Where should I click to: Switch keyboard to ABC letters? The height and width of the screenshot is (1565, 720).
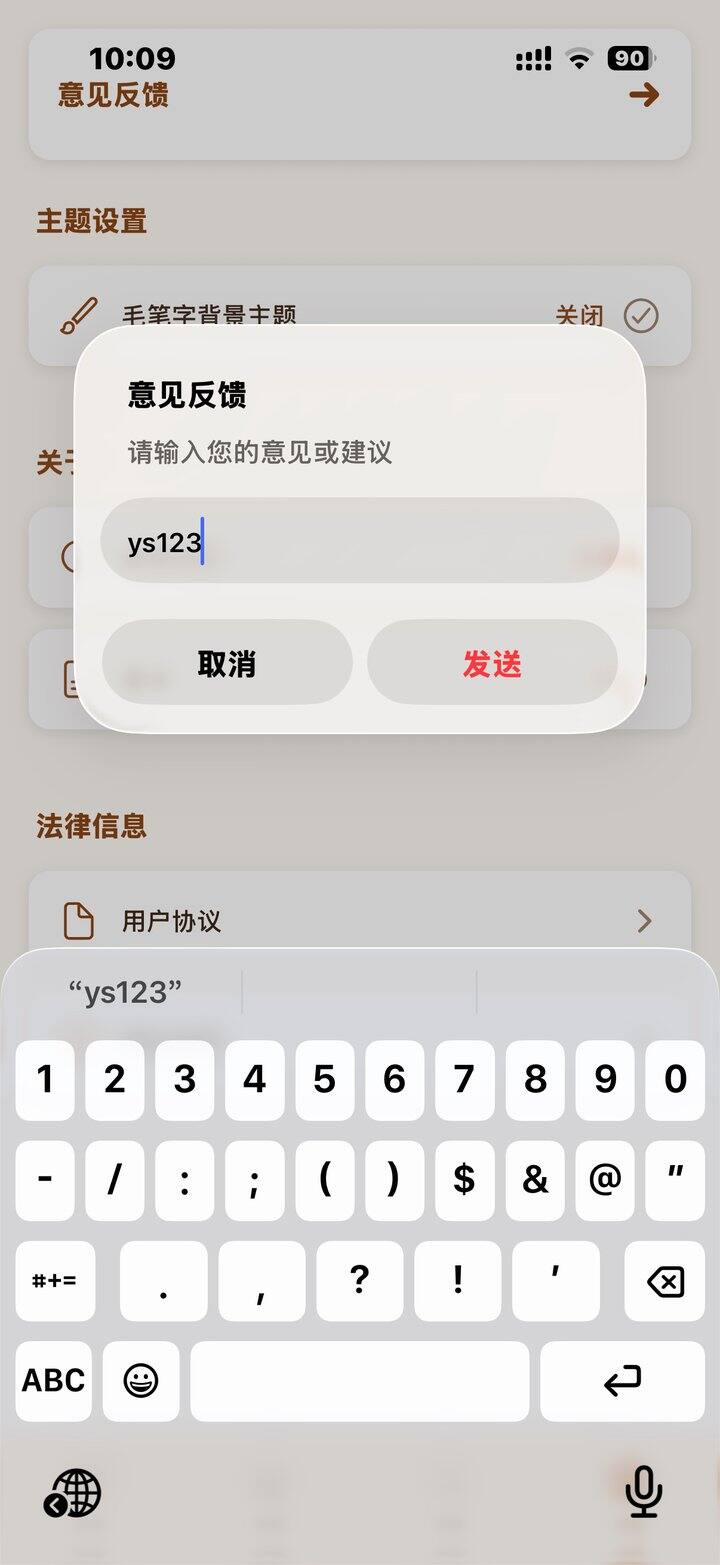point(53,1381)
